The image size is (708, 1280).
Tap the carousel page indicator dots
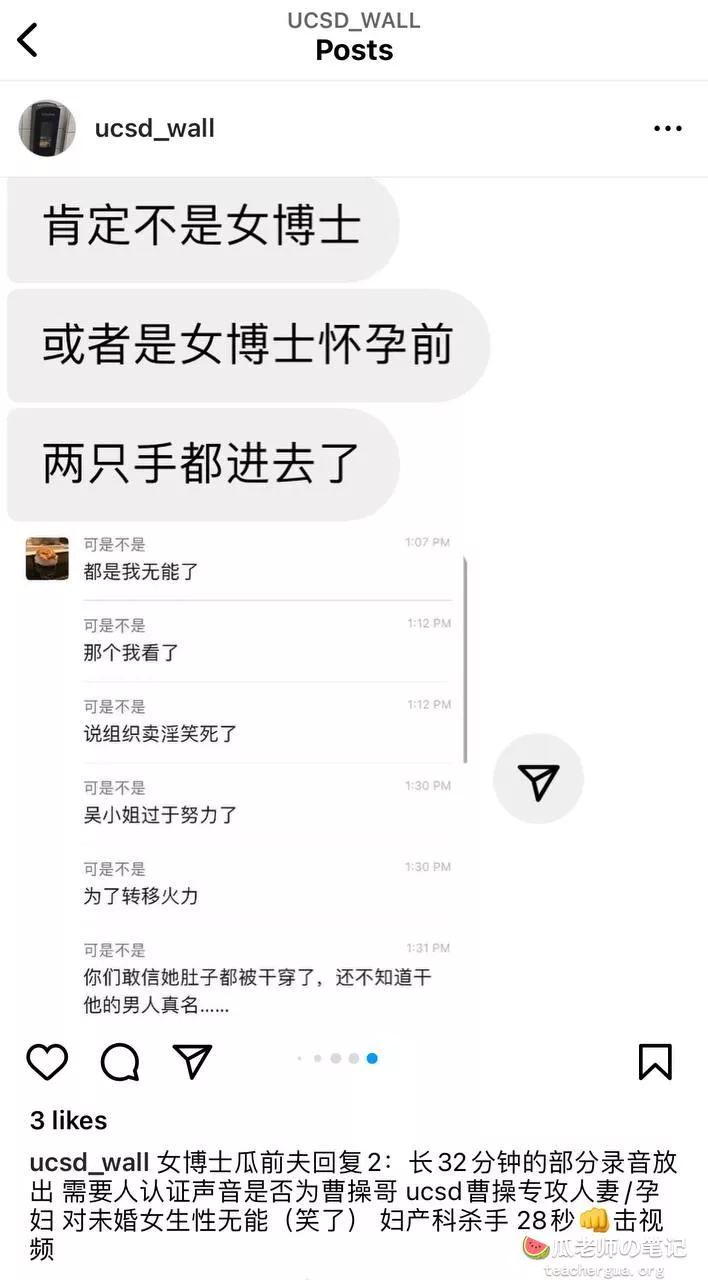coord(337,1058)
